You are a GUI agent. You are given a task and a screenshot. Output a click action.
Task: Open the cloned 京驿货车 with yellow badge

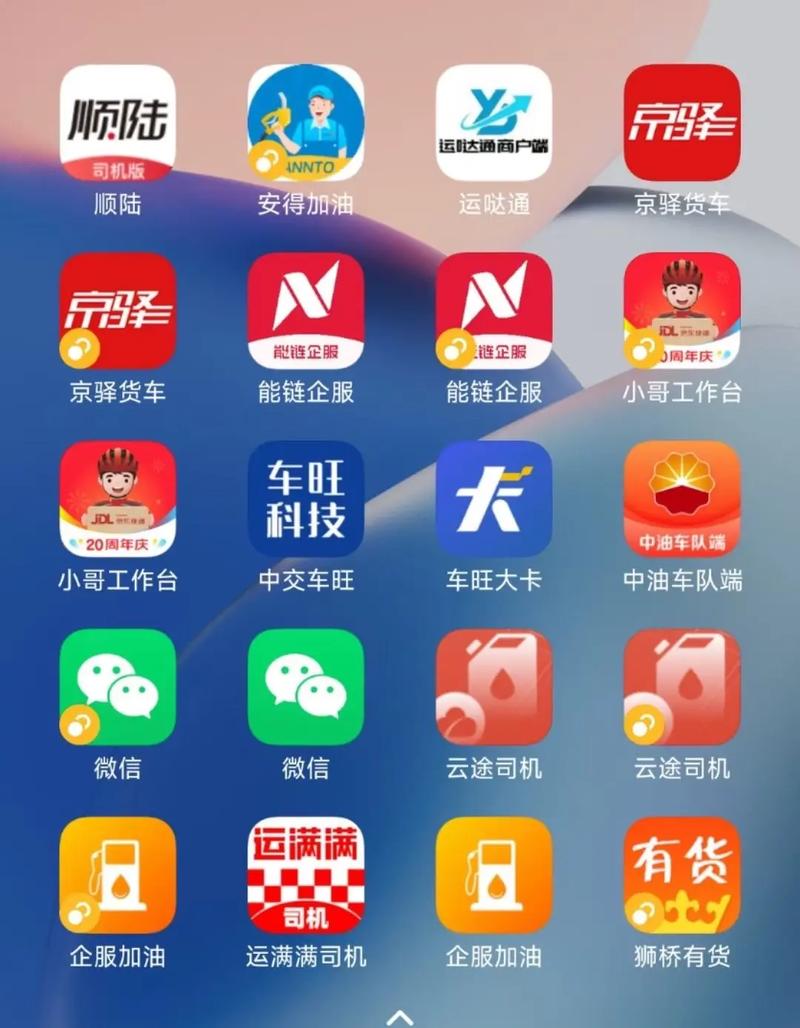click(118, 311)
